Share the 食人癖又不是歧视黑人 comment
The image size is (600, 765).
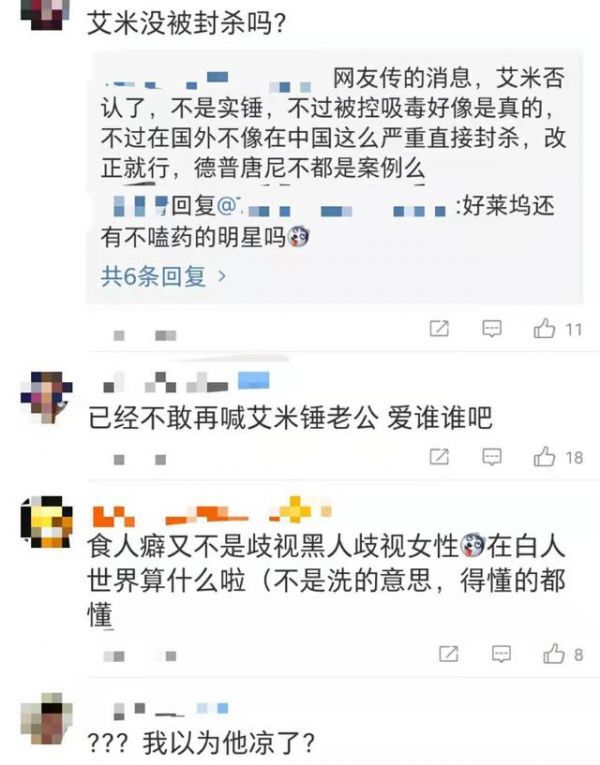(x=449, y=654)
